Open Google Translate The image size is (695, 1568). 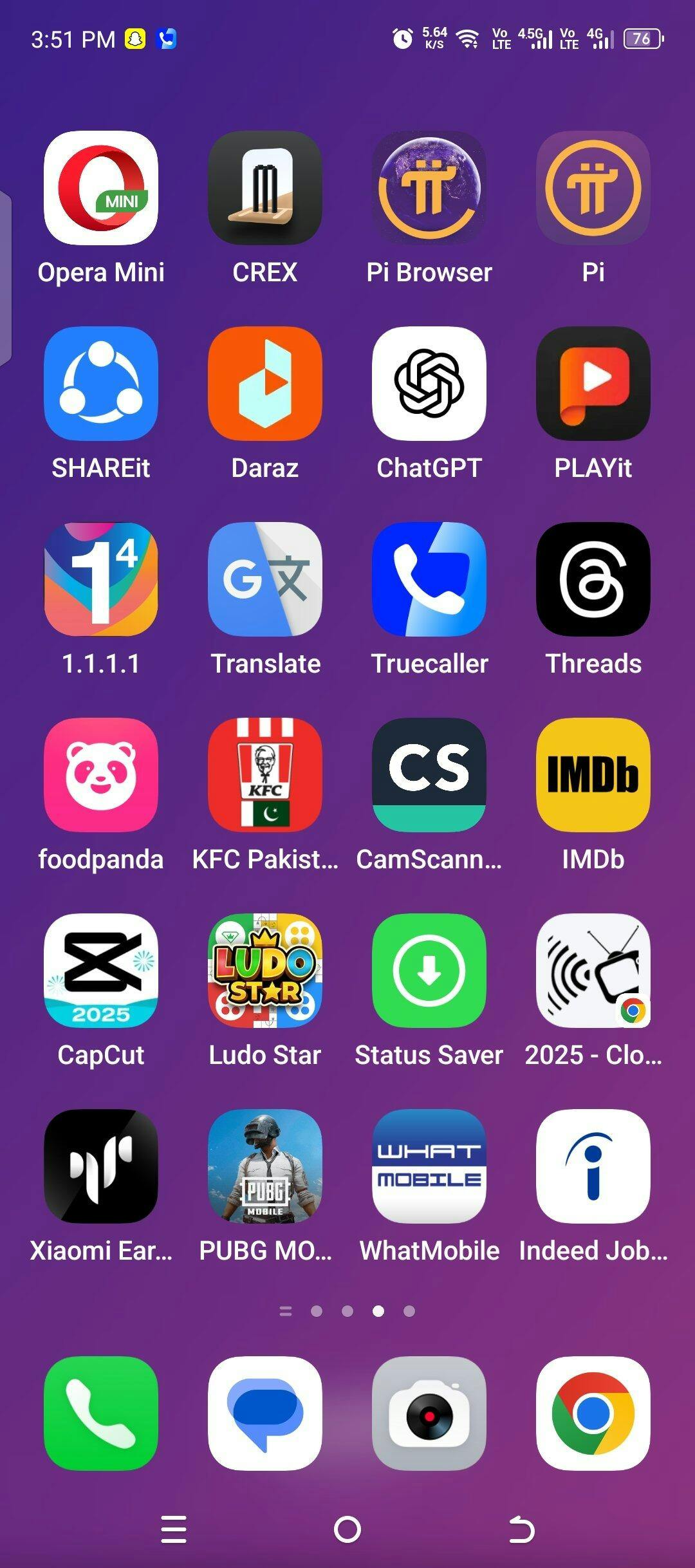click(x=265, y=579)
